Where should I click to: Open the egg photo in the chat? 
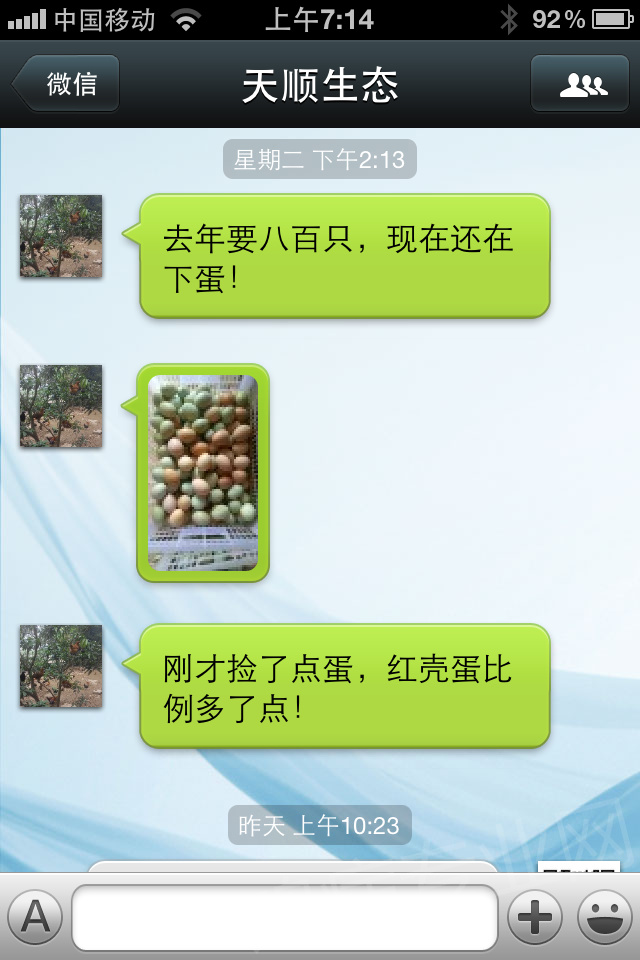point(203,473)
